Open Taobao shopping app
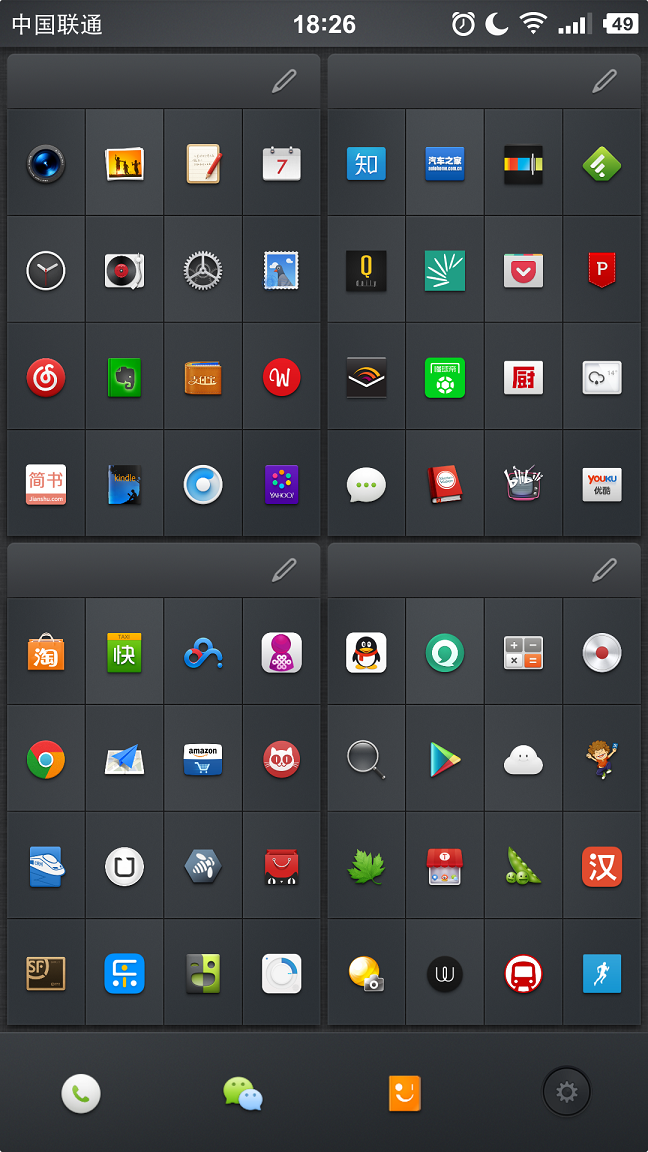648x1152 pixels. click(46, 653)
